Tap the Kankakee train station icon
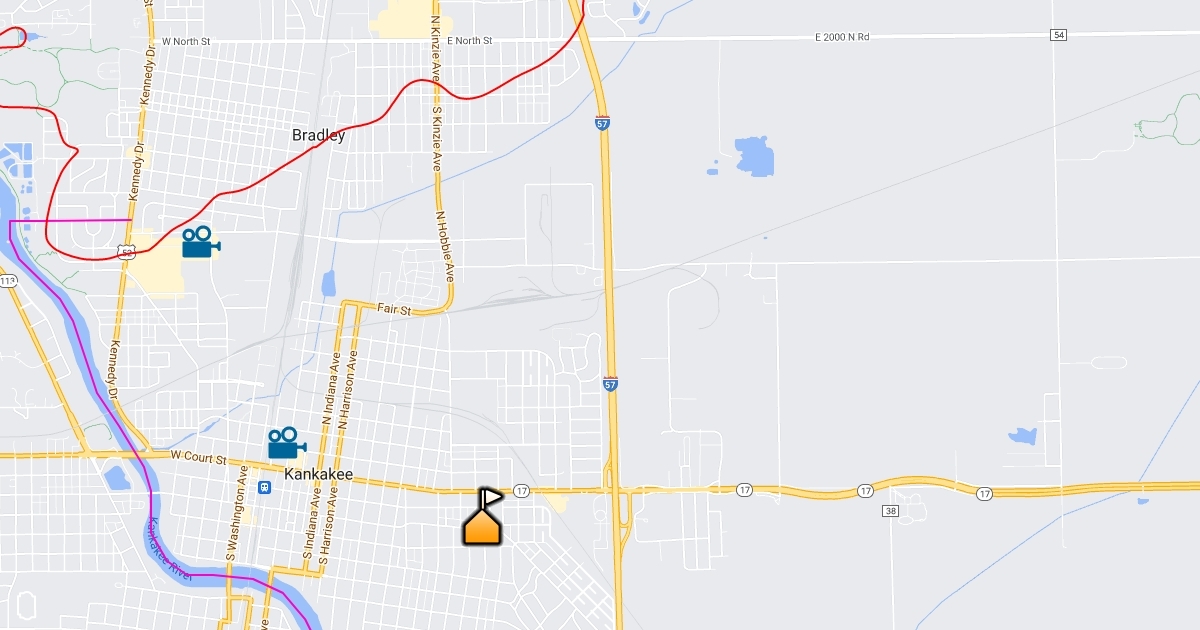This screenshot has width=1200, height=630. [265, 487]
